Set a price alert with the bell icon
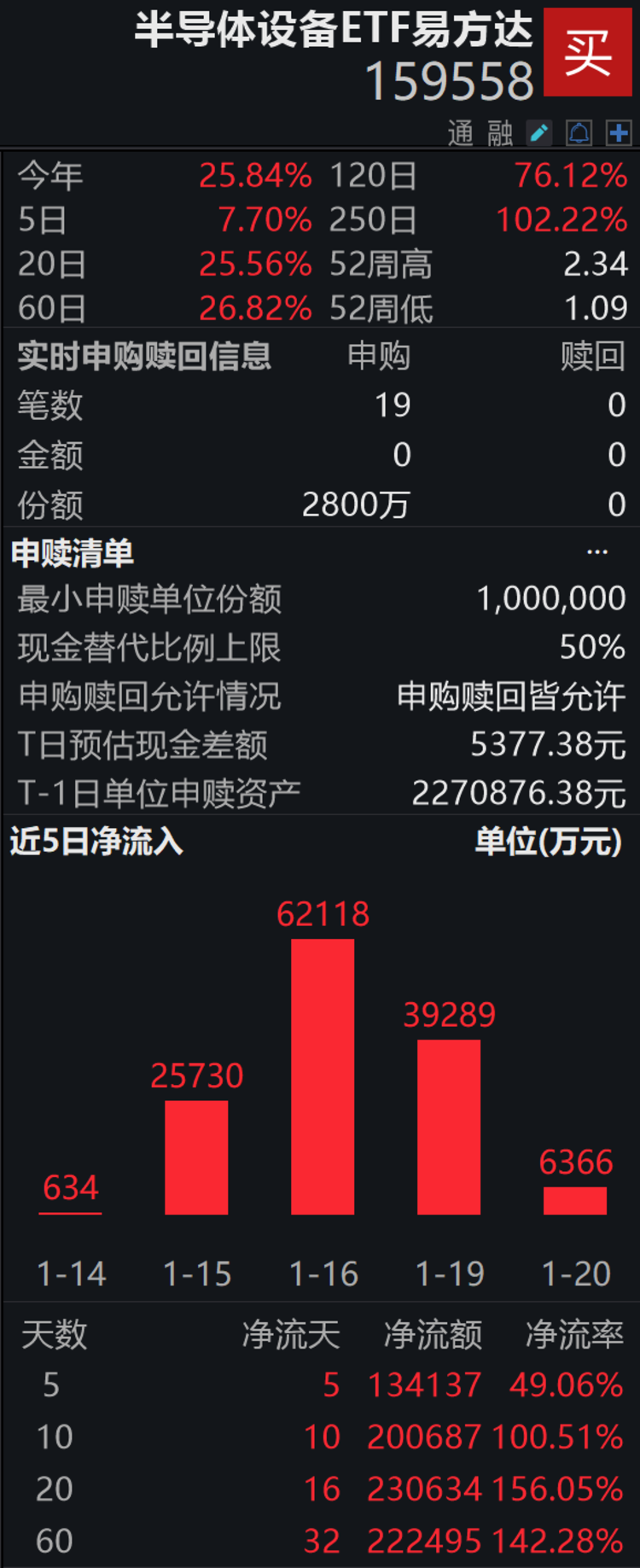The width and height of the screenshot is (640, 1568). (x=579, y=133)
